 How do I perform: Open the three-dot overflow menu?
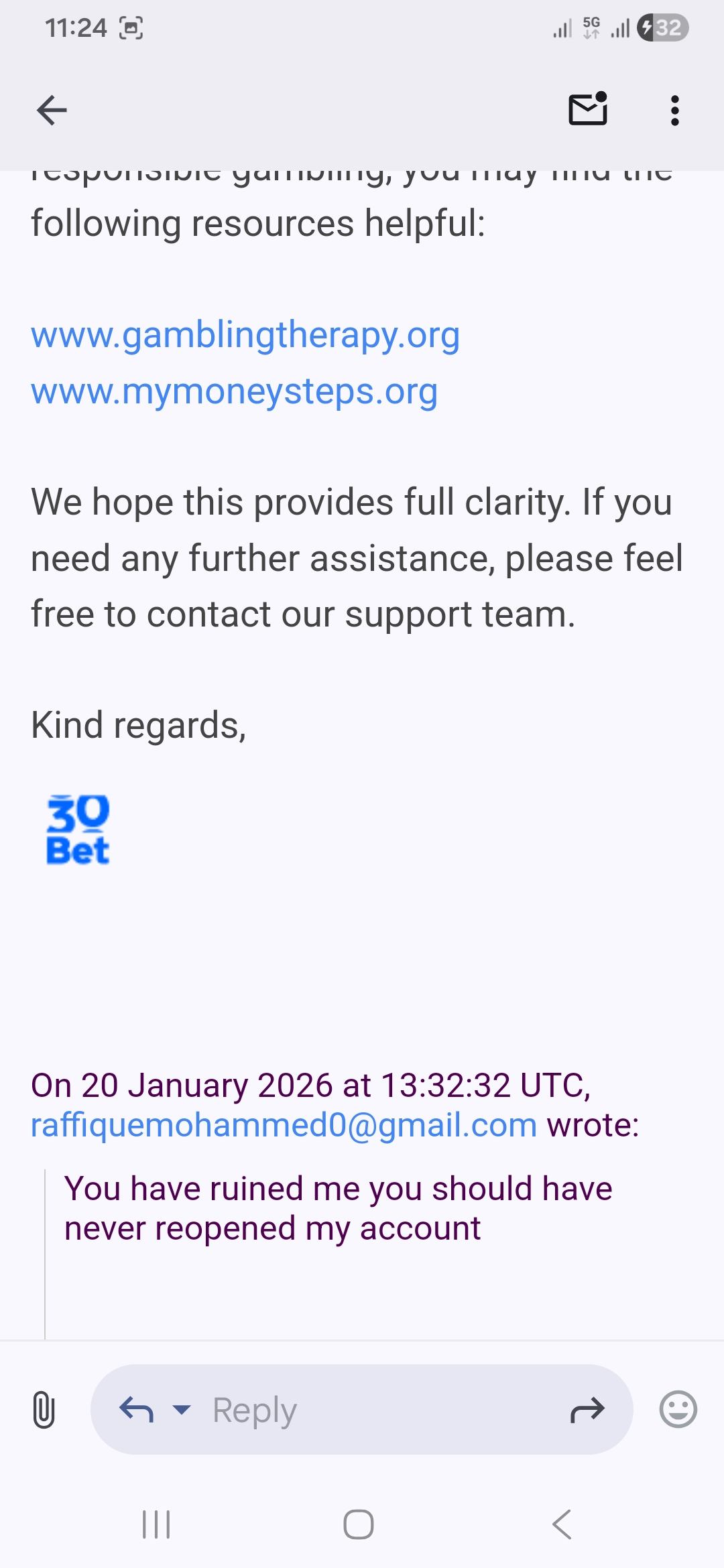click(674, 111)
